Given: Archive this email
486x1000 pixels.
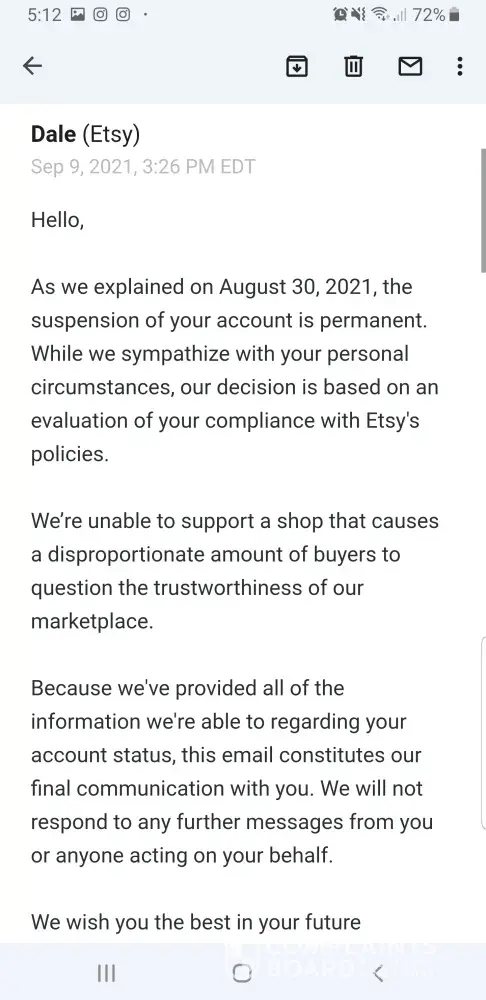Looking at the screenshot, I should point(297,66).
